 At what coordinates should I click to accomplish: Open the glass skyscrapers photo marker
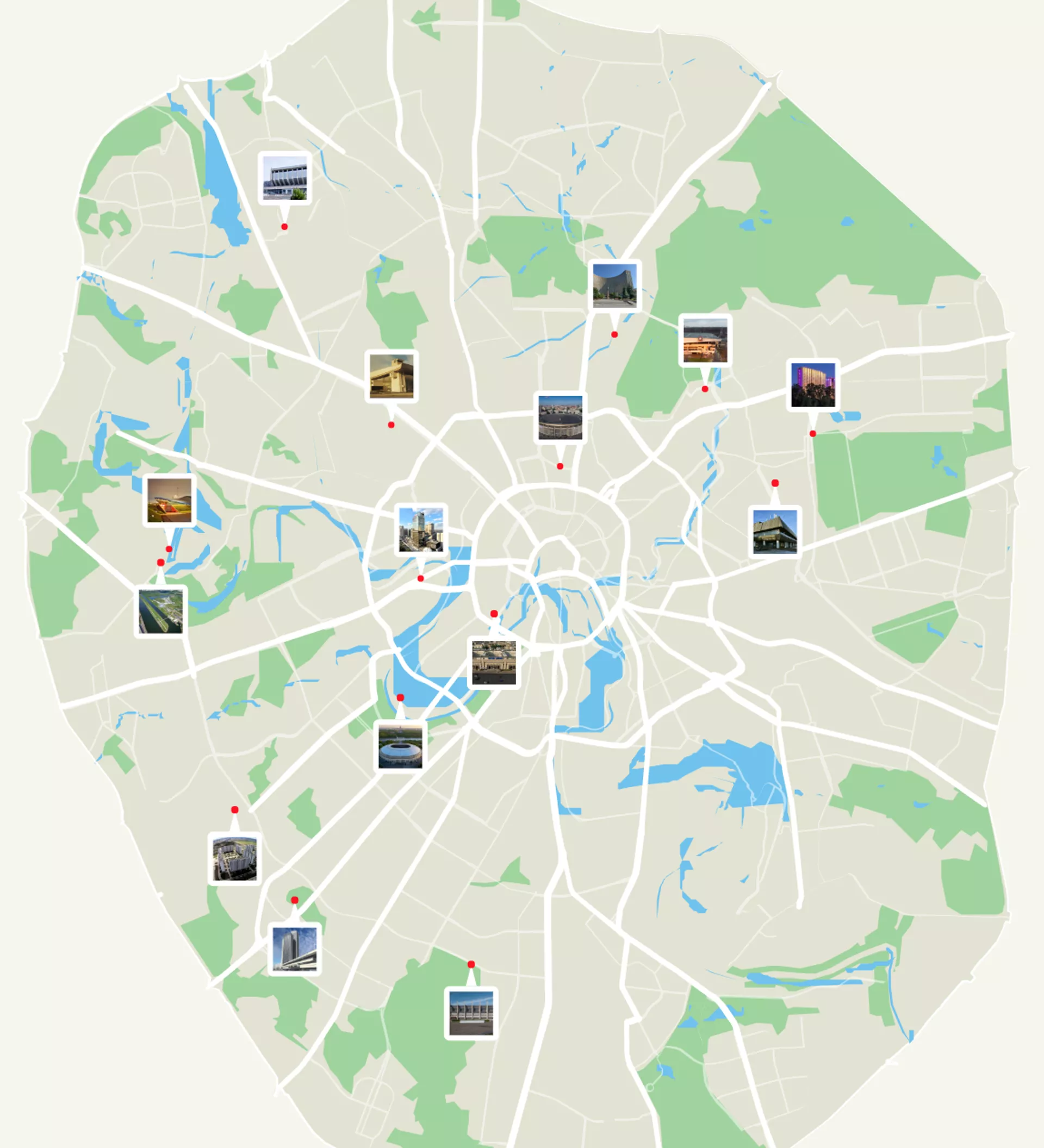(x=421, y=530)
